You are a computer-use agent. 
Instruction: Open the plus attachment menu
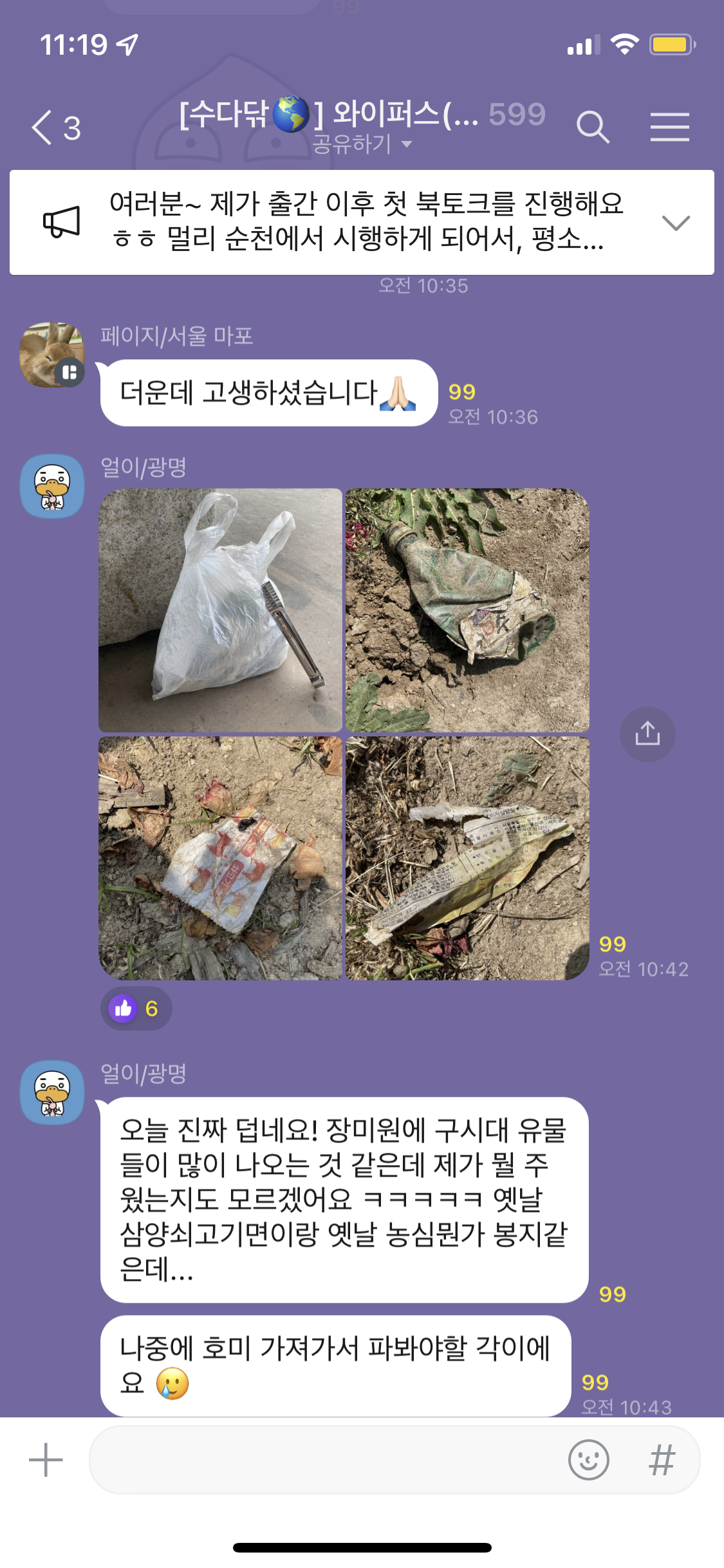[x=46, y=1460]
